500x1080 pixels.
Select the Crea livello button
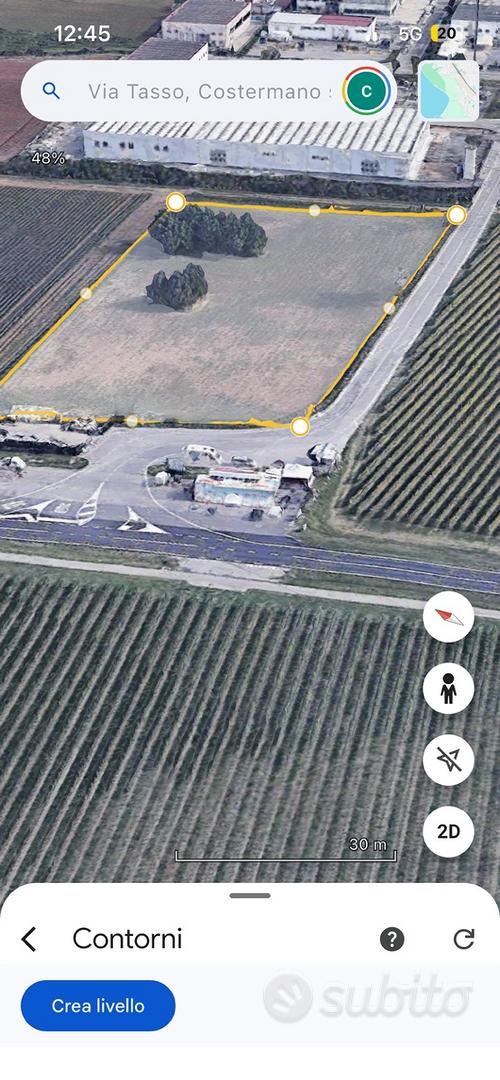[98, 1006]
